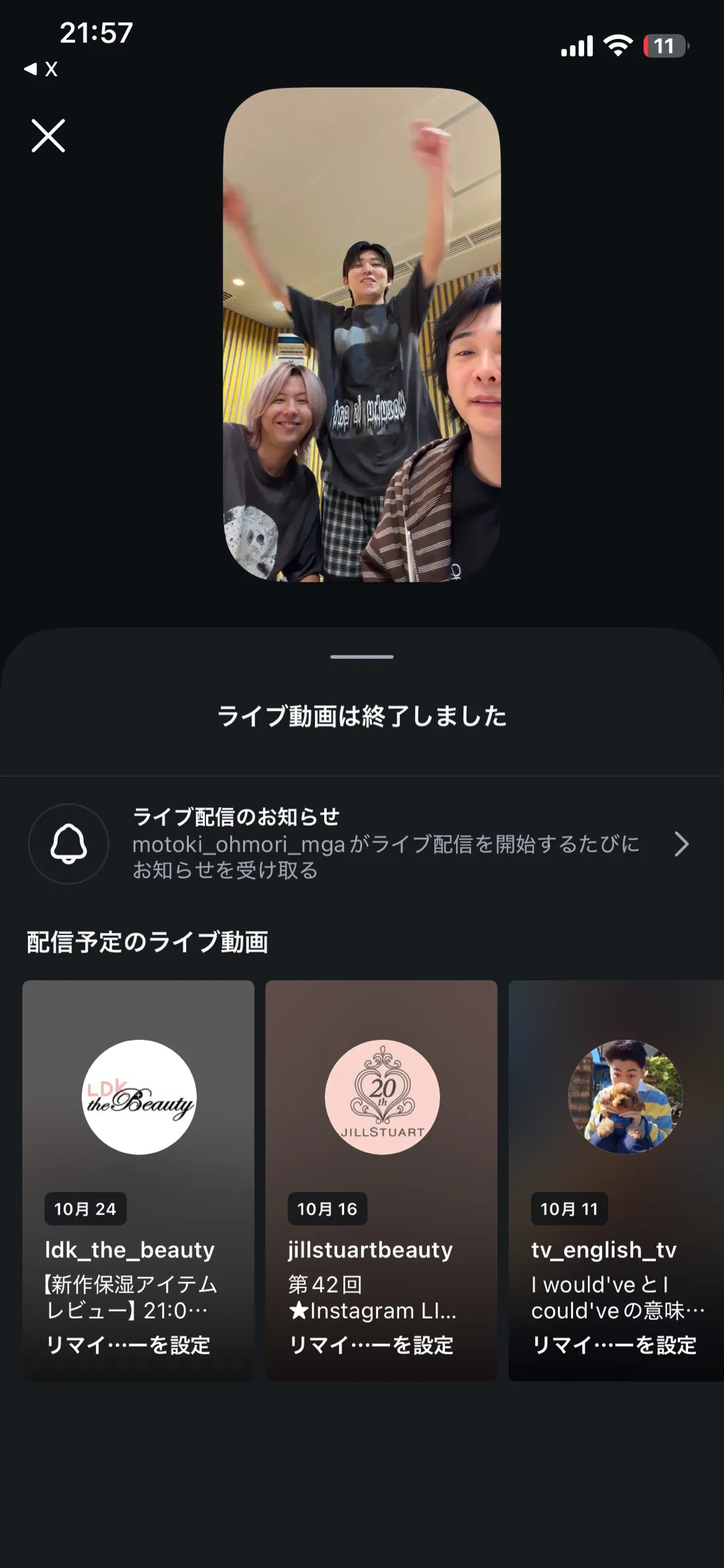Return to the X app
Viewport: 724px width, 1568px height.
click(41, 68)
